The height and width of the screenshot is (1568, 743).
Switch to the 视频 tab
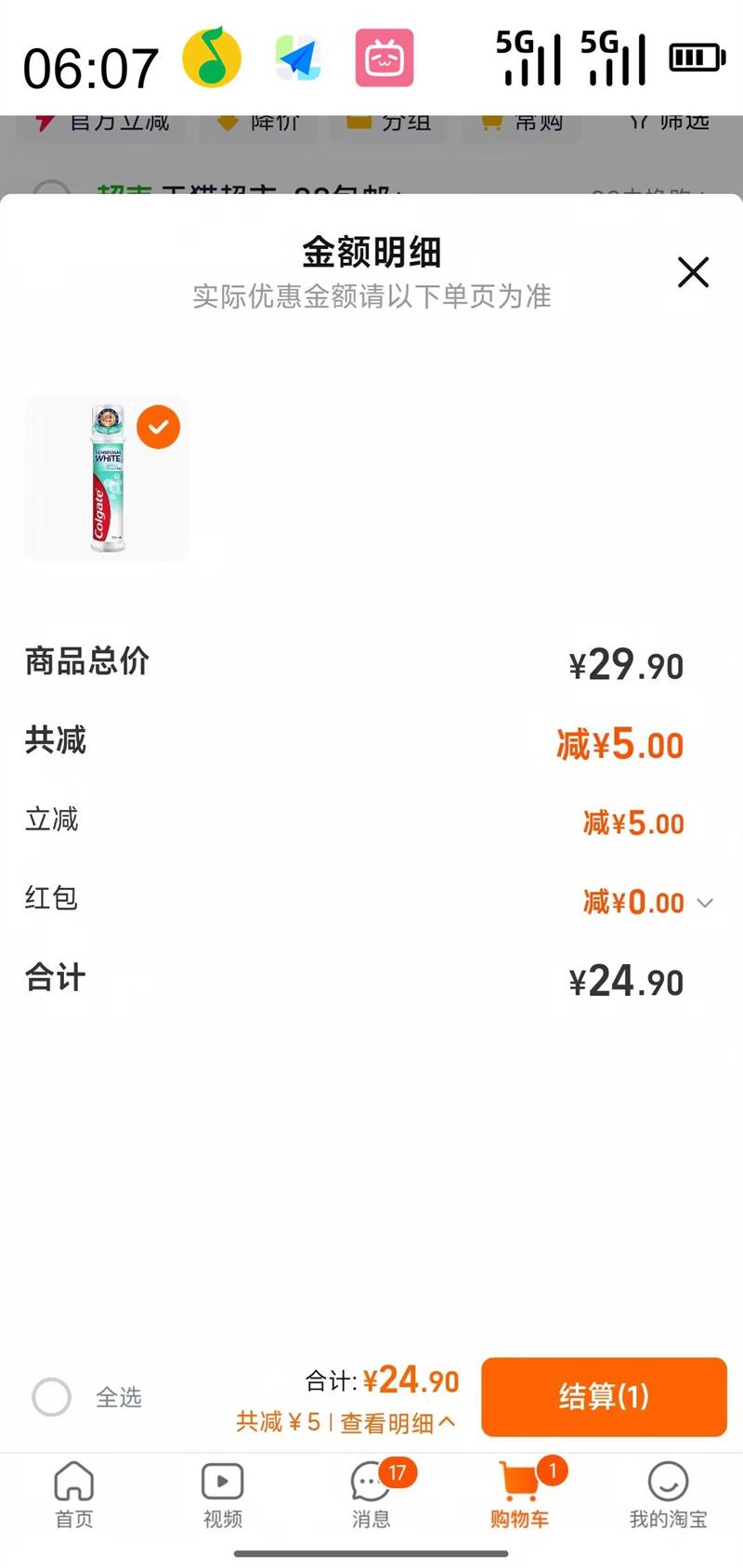223,1493
